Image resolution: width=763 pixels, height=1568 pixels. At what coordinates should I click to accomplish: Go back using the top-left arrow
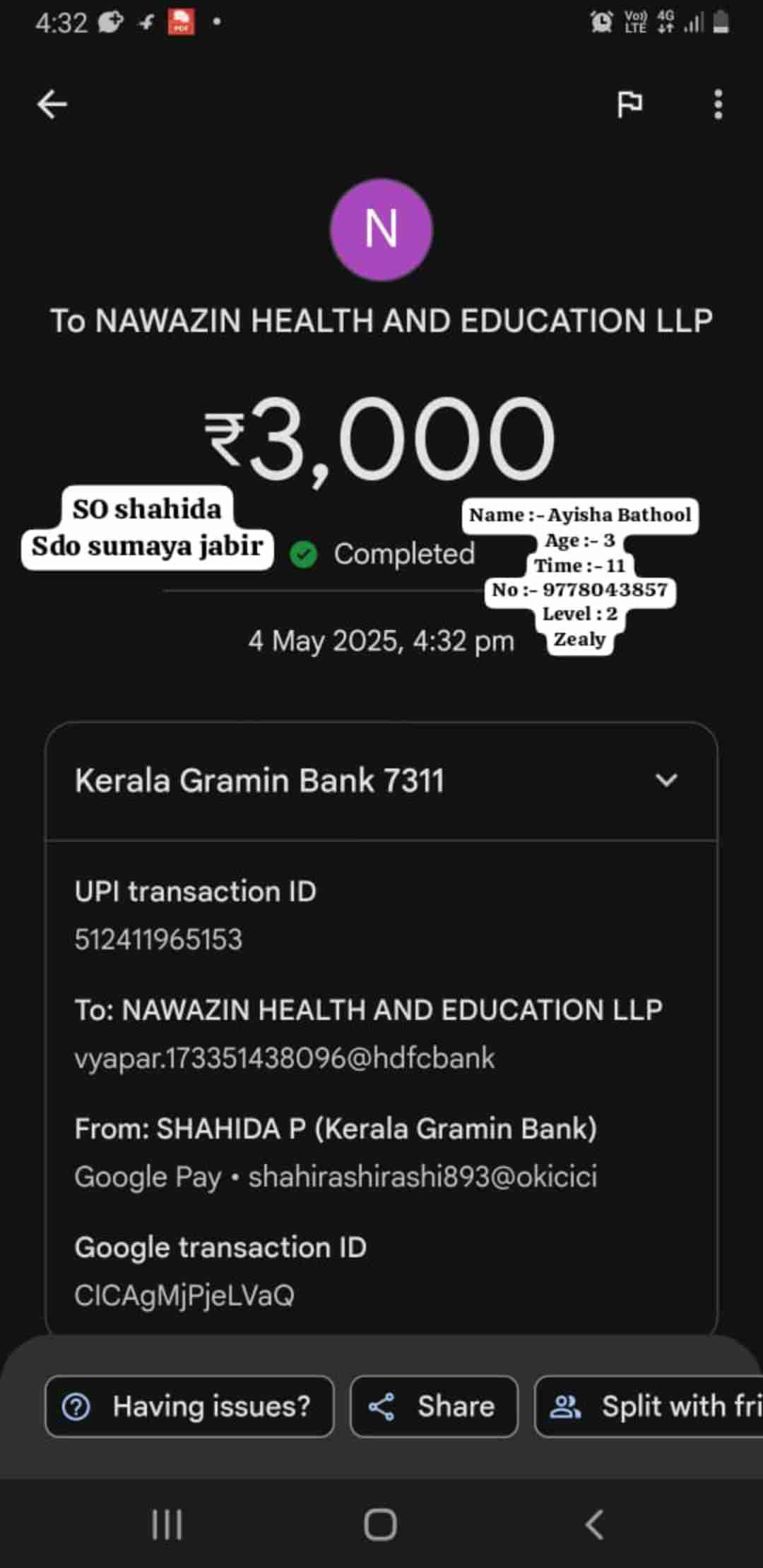52,105
